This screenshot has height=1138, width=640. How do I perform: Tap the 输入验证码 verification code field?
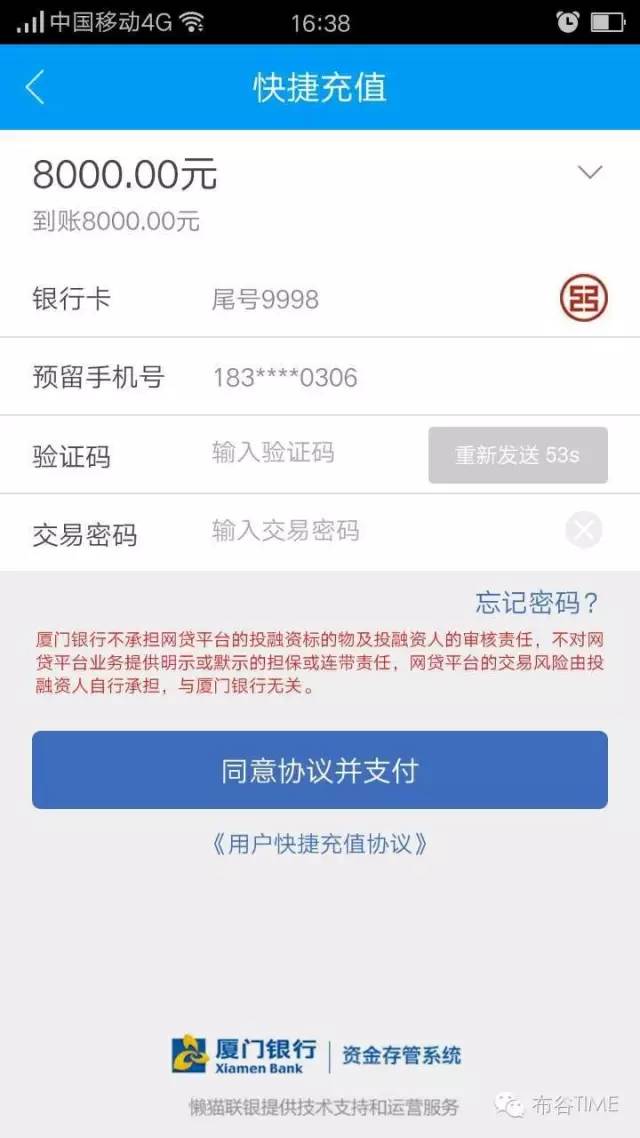(x=300, y=453)
